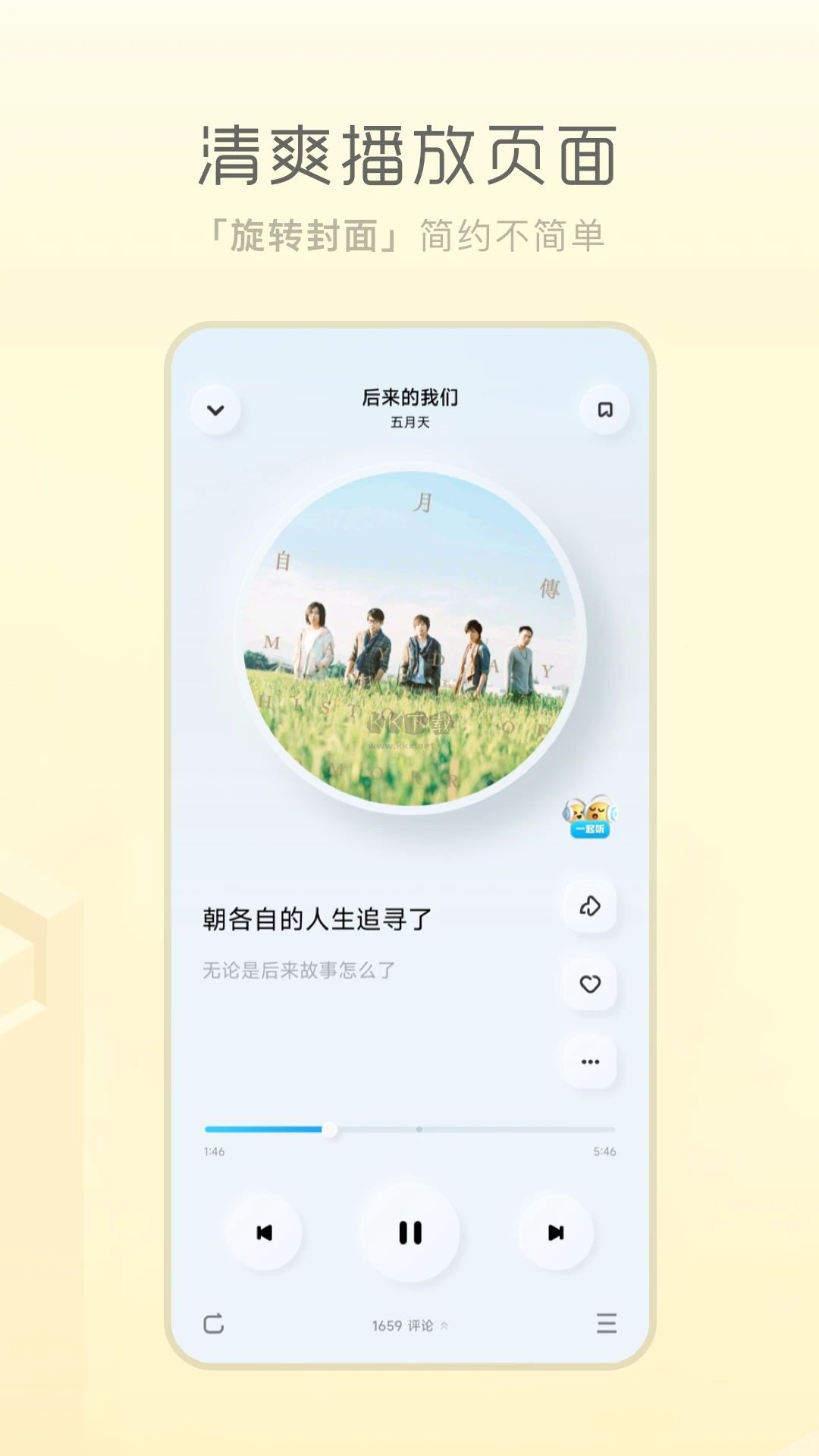Skip to the next track
Image resolution: width=819 pixels, height=1456 pixels.
[x=554, y=1232]
